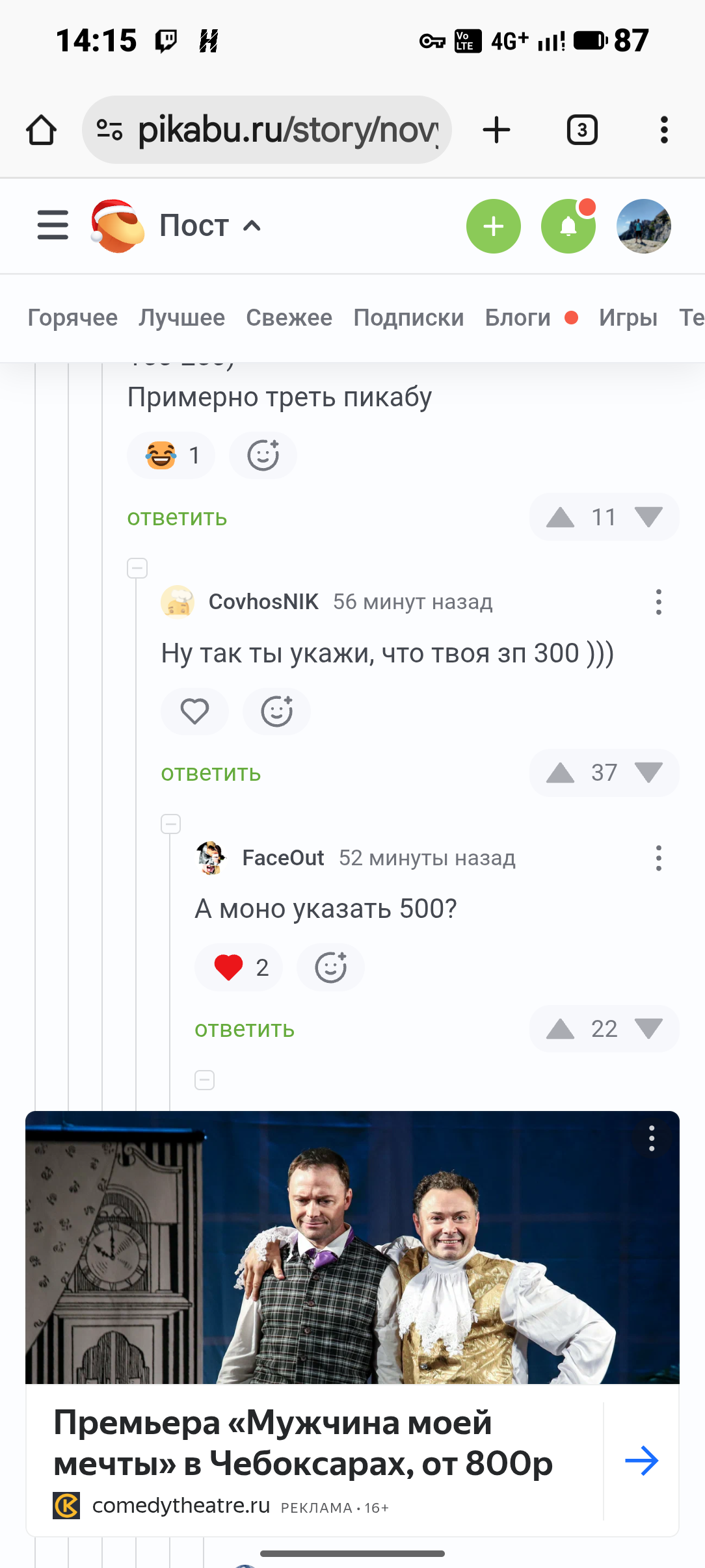Open options menu for FaceOut's comment

tap(658, 858)
